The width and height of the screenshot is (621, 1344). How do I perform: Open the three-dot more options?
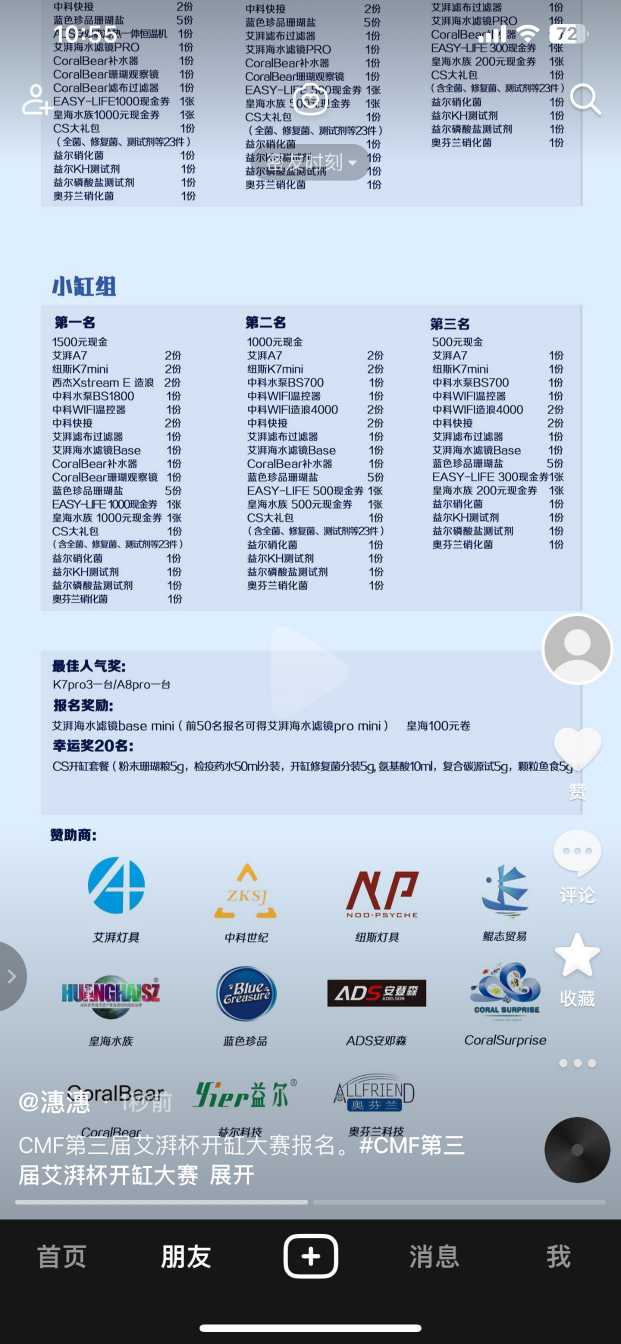pyautogui.click(x=577, y=1063)
